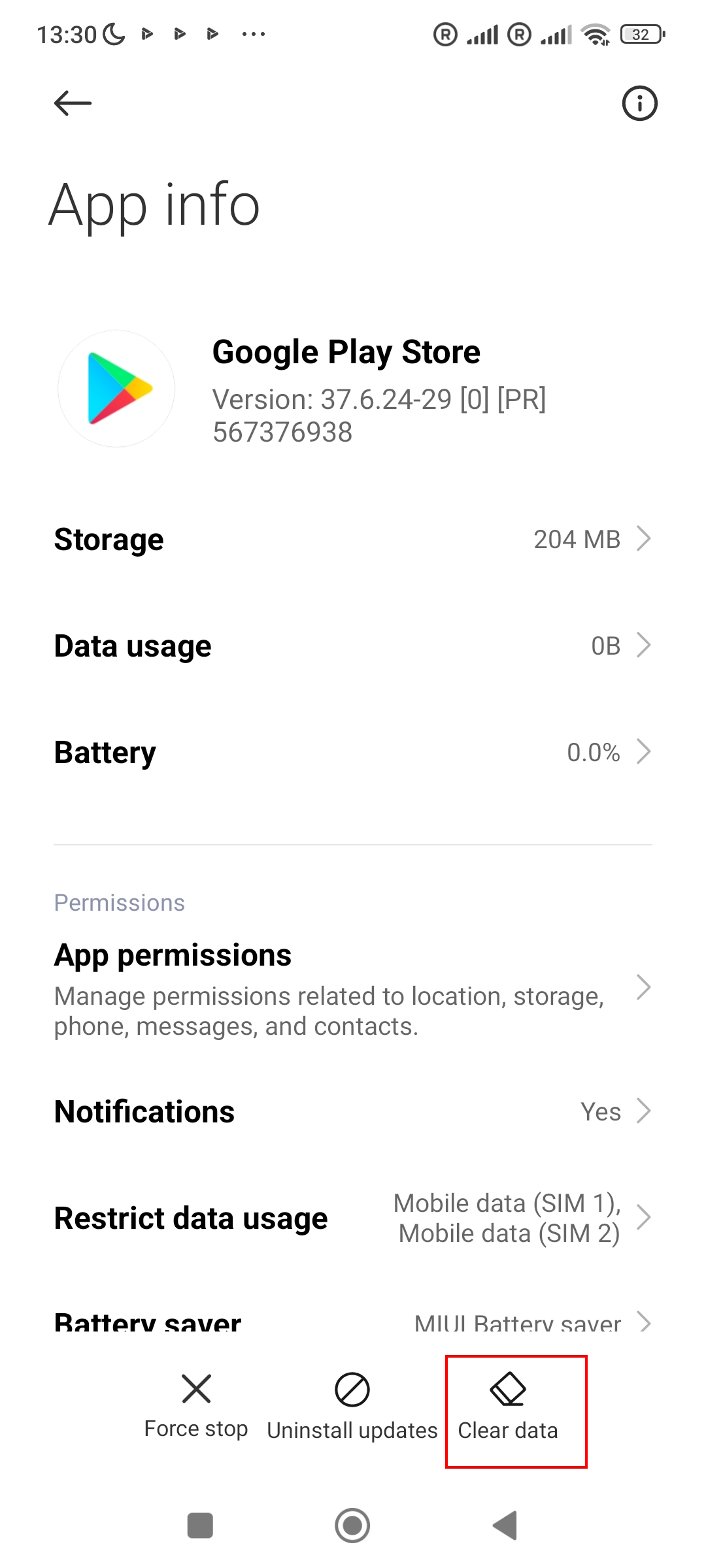Open the info icon in the top corner
The height and width of the screenshot is (1568, 706).
[639, 103]
